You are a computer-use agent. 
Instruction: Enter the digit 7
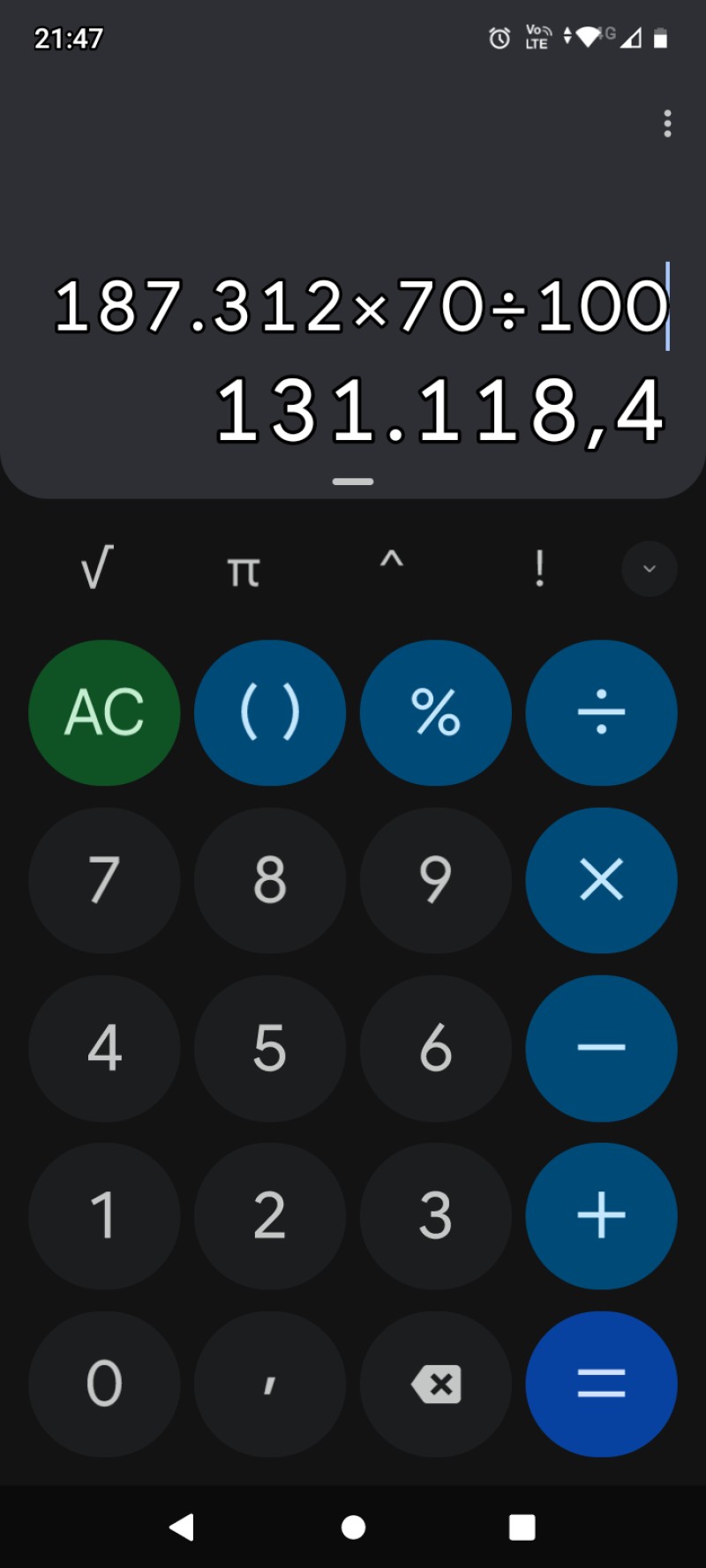coord(104,880)
